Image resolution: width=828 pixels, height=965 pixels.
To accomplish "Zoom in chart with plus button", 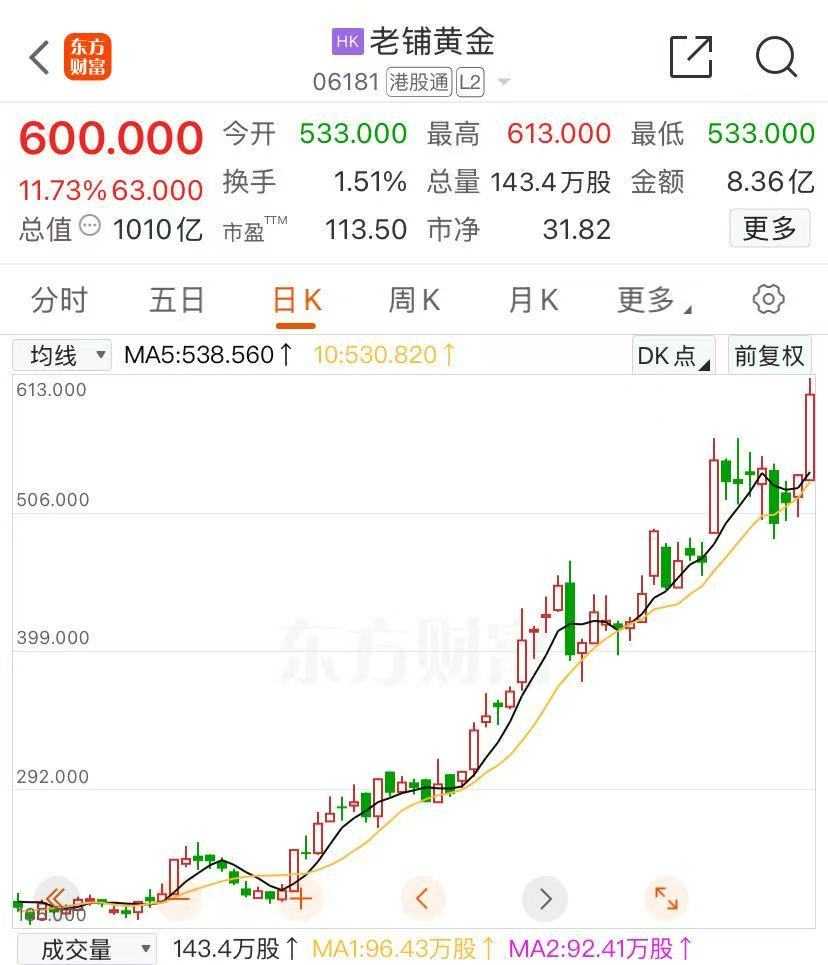I will [x=300, y=898].
